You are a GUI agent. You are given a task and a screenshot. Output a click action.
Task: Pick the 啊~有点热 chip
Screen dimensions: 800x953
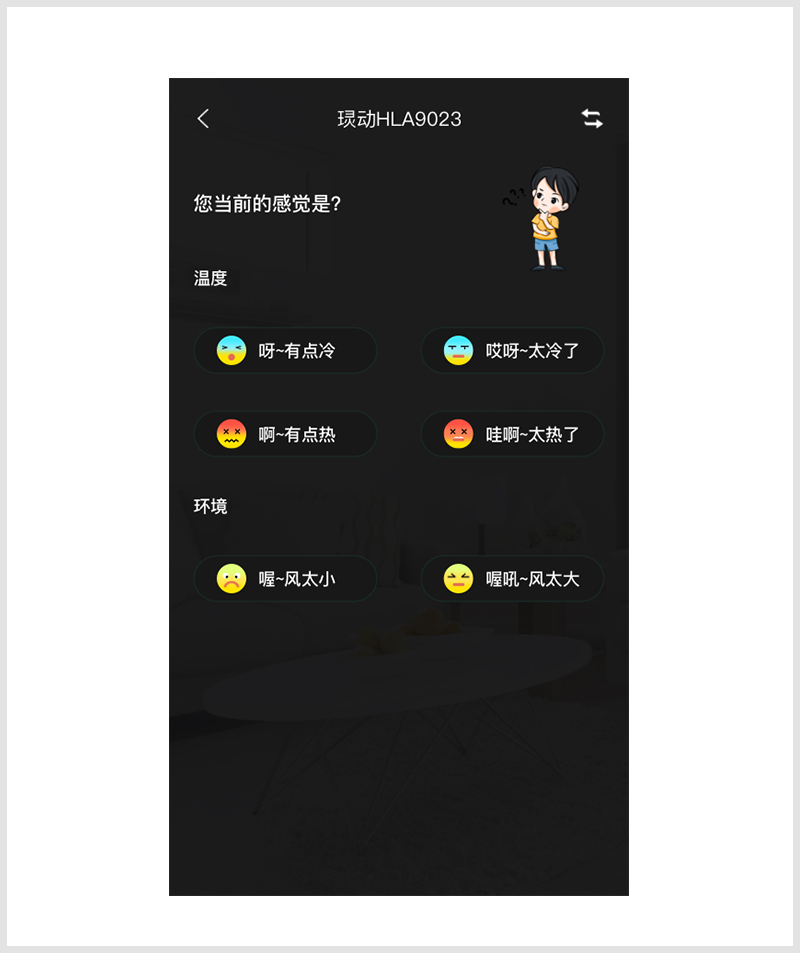285,434
